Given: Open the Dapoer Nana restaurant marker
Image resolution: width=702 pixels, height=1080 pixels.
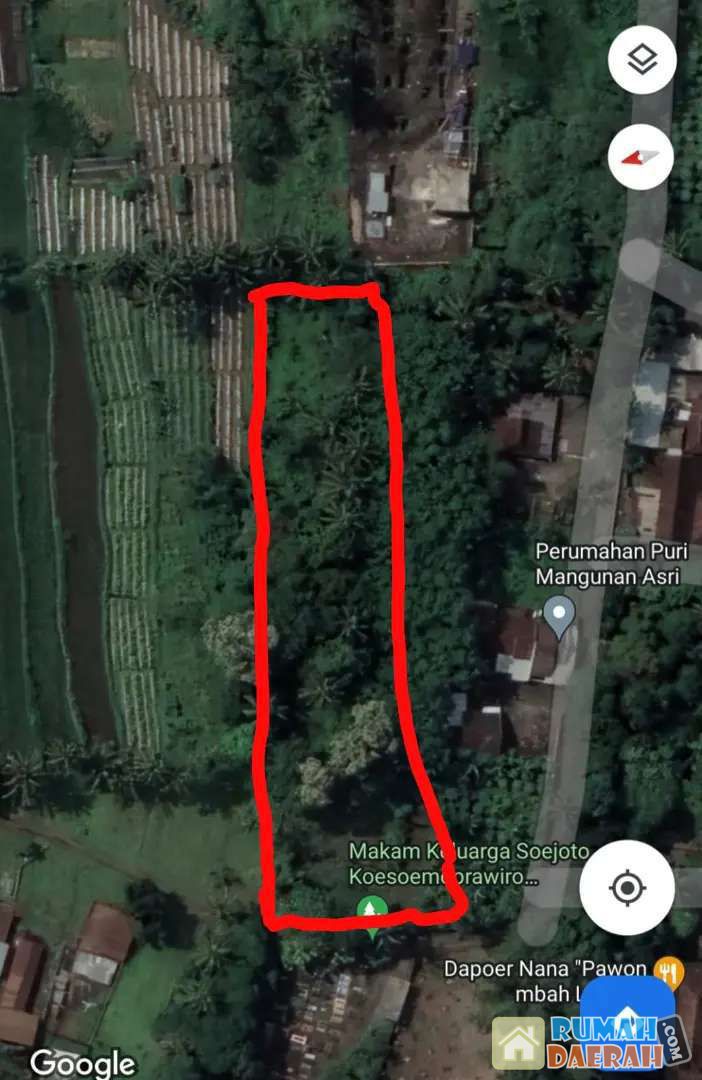Looking at the screenshot, I should tap(668, 969).
